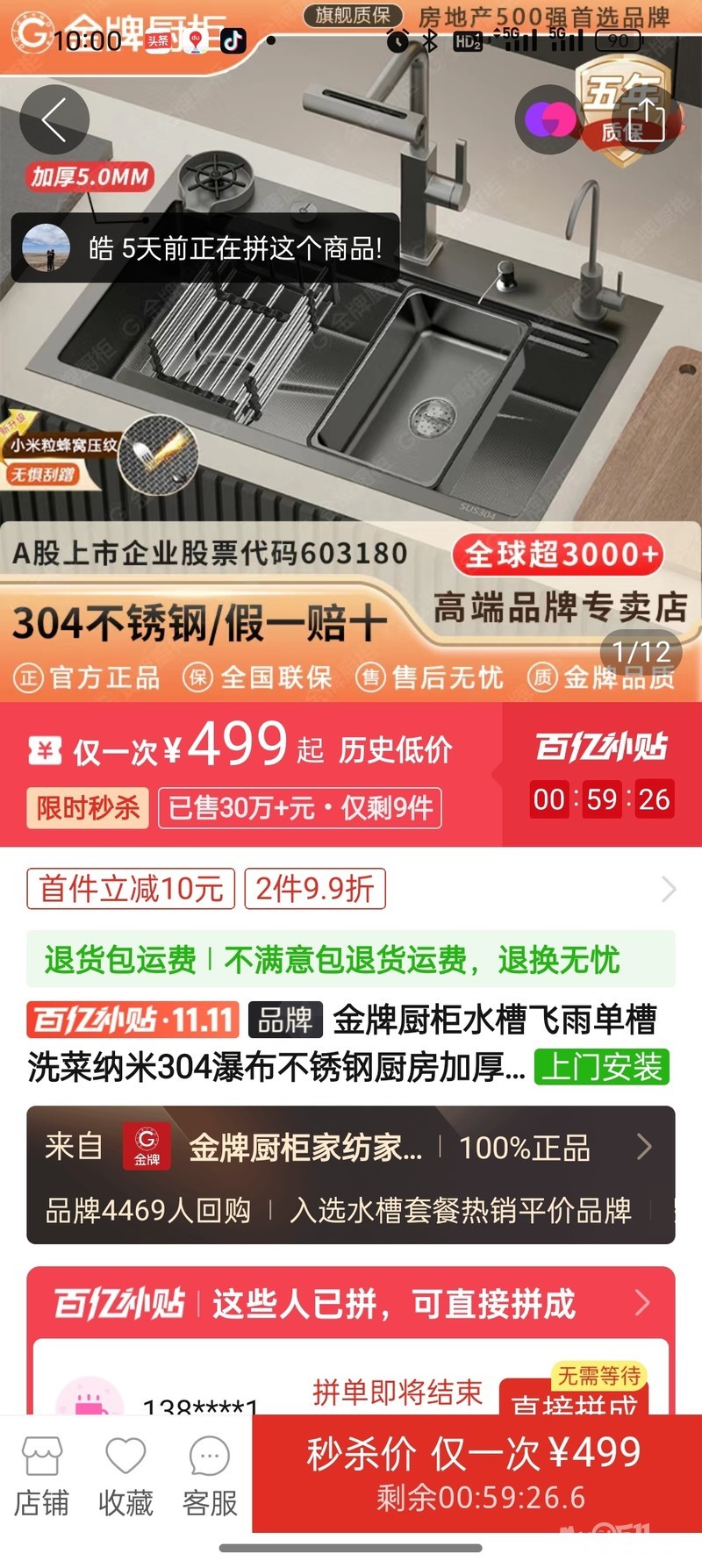The height and width of the screenshot is (1568, 702).
Task: Open the sink product image gallery
Action: [x=351, y=351]
